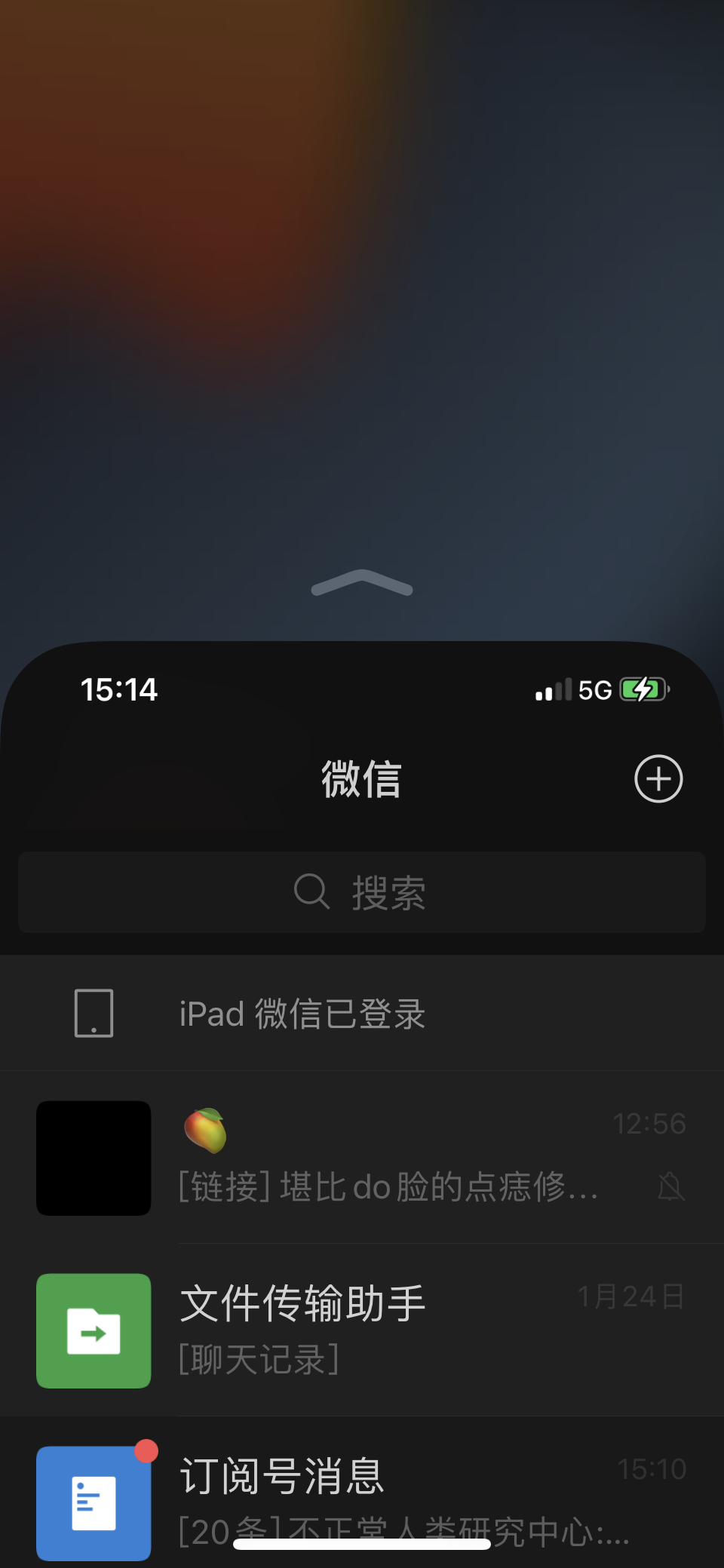Open the chat with the mango emoji

pyautogui.click(x=362, y=1157)
